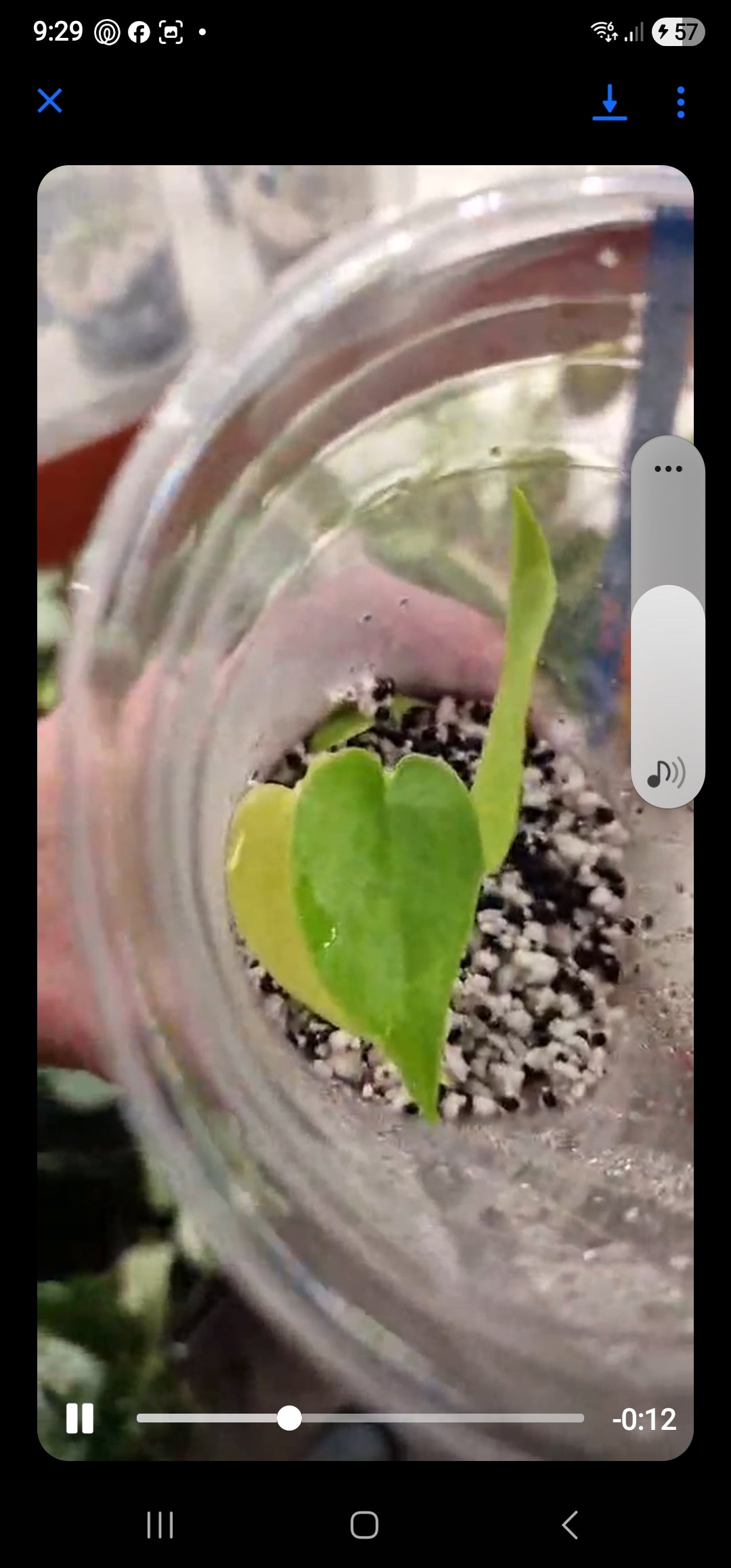This screenshot has width=731, height=1568.
Task: Mute media volume via the note icon
Action: click(x=666, y=773)
